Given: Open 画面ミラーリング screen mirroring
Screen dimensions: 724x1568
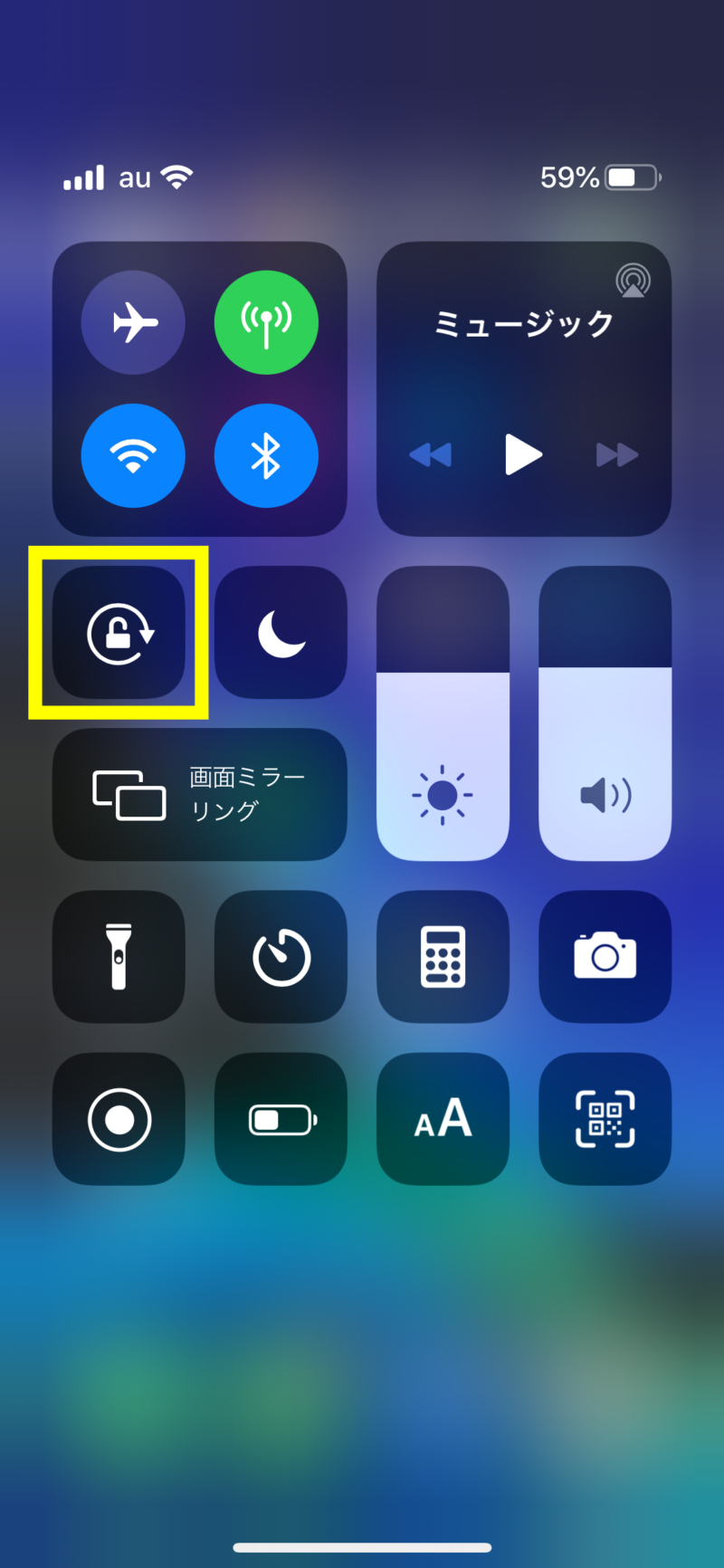Looking at the screenshot, I should (199, 794).
